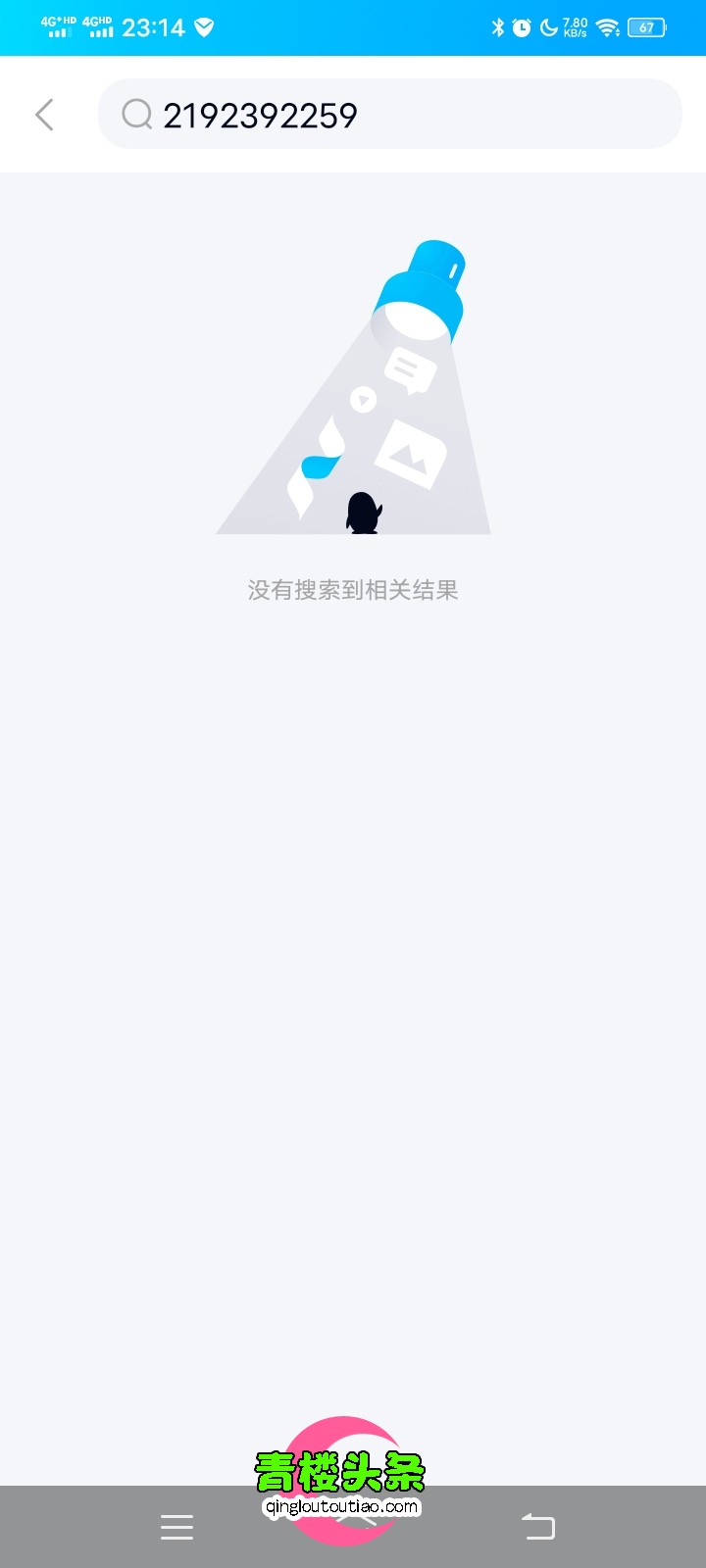Go back using the top-left arrow
The height and width of the screenshot is (1568, 706).
tap(44, 115)
